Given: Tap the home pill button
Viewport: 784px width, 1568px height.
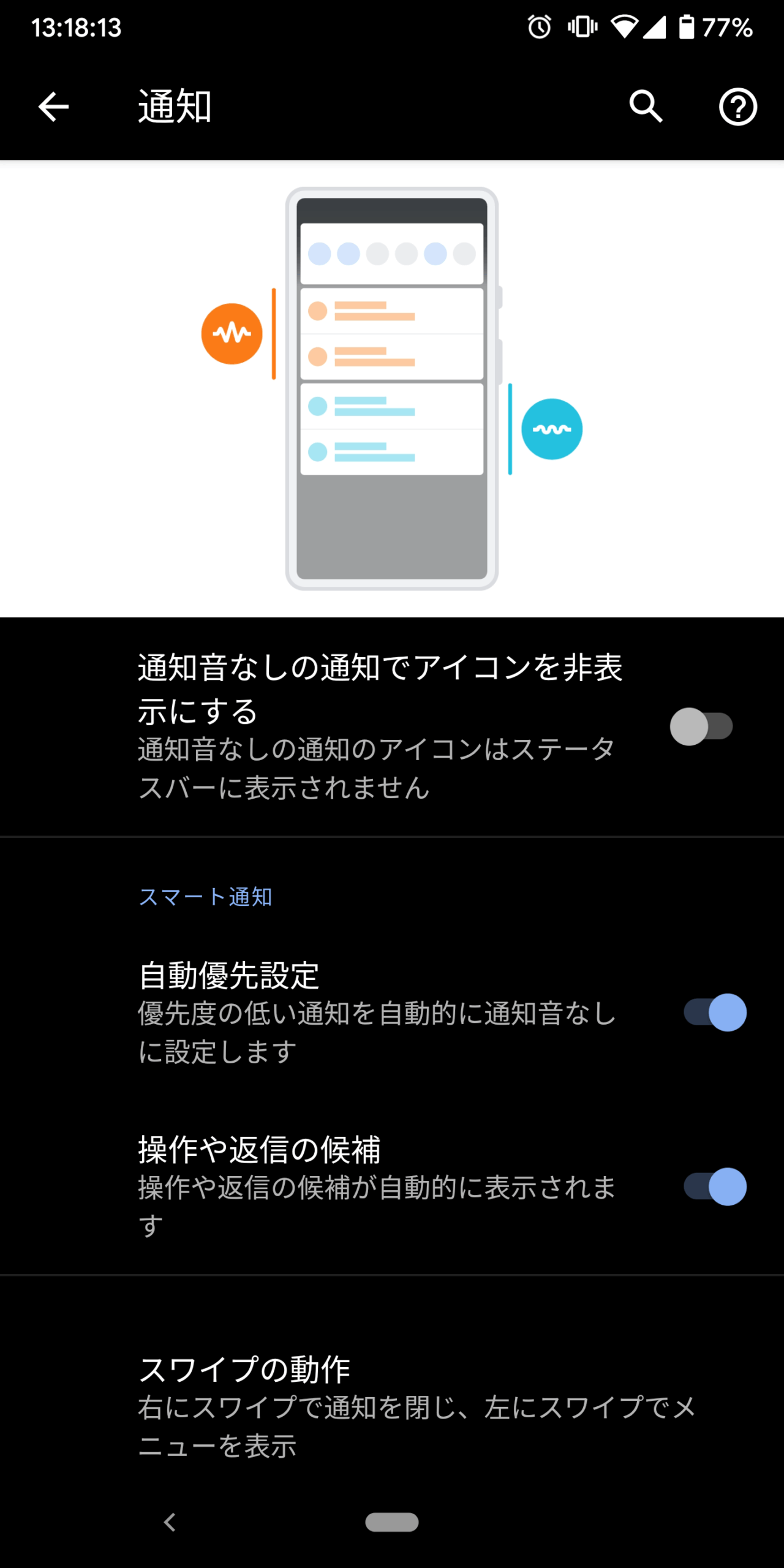Looking at the screenshot, I should click(x=392, y=1522).
